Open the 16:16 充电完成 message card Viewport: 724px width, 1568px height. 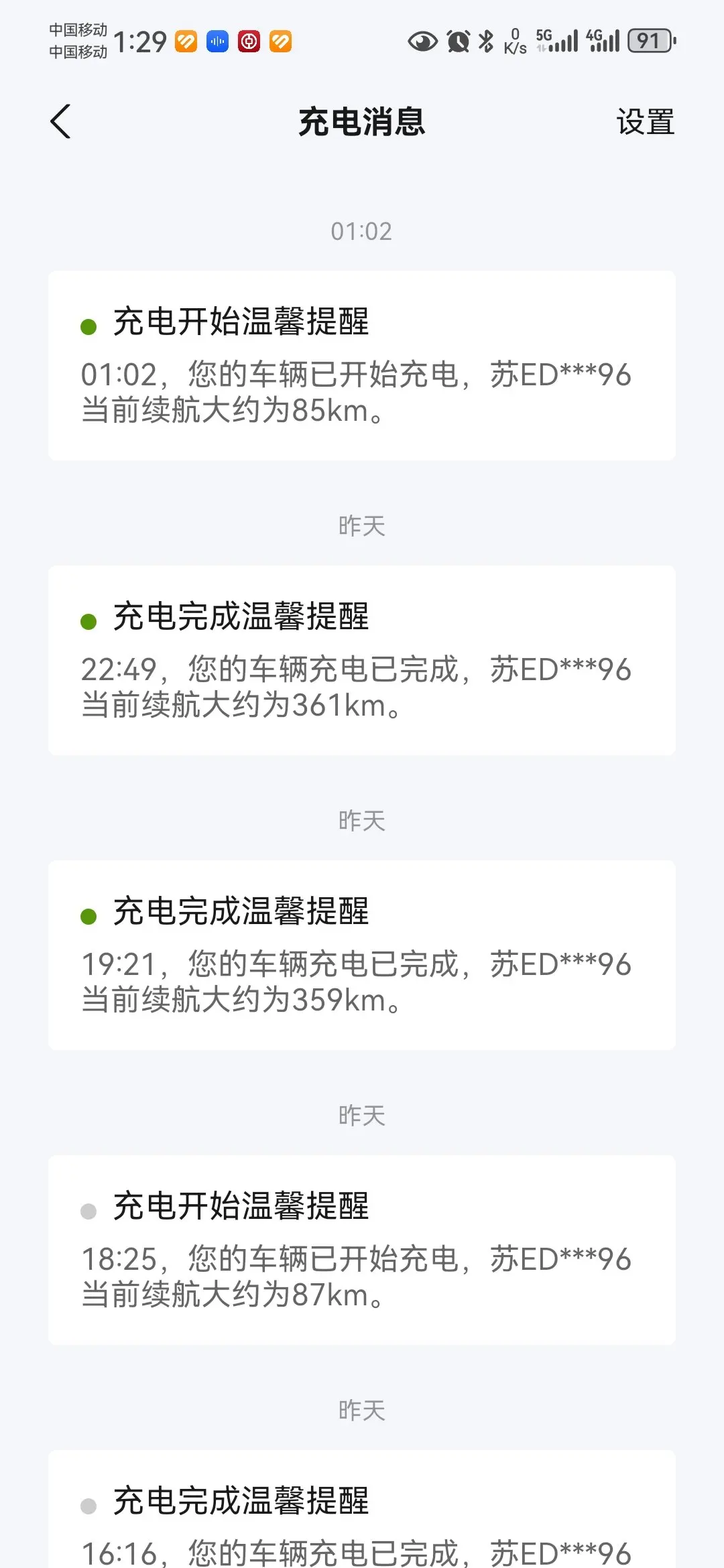tap(362, 1509)
